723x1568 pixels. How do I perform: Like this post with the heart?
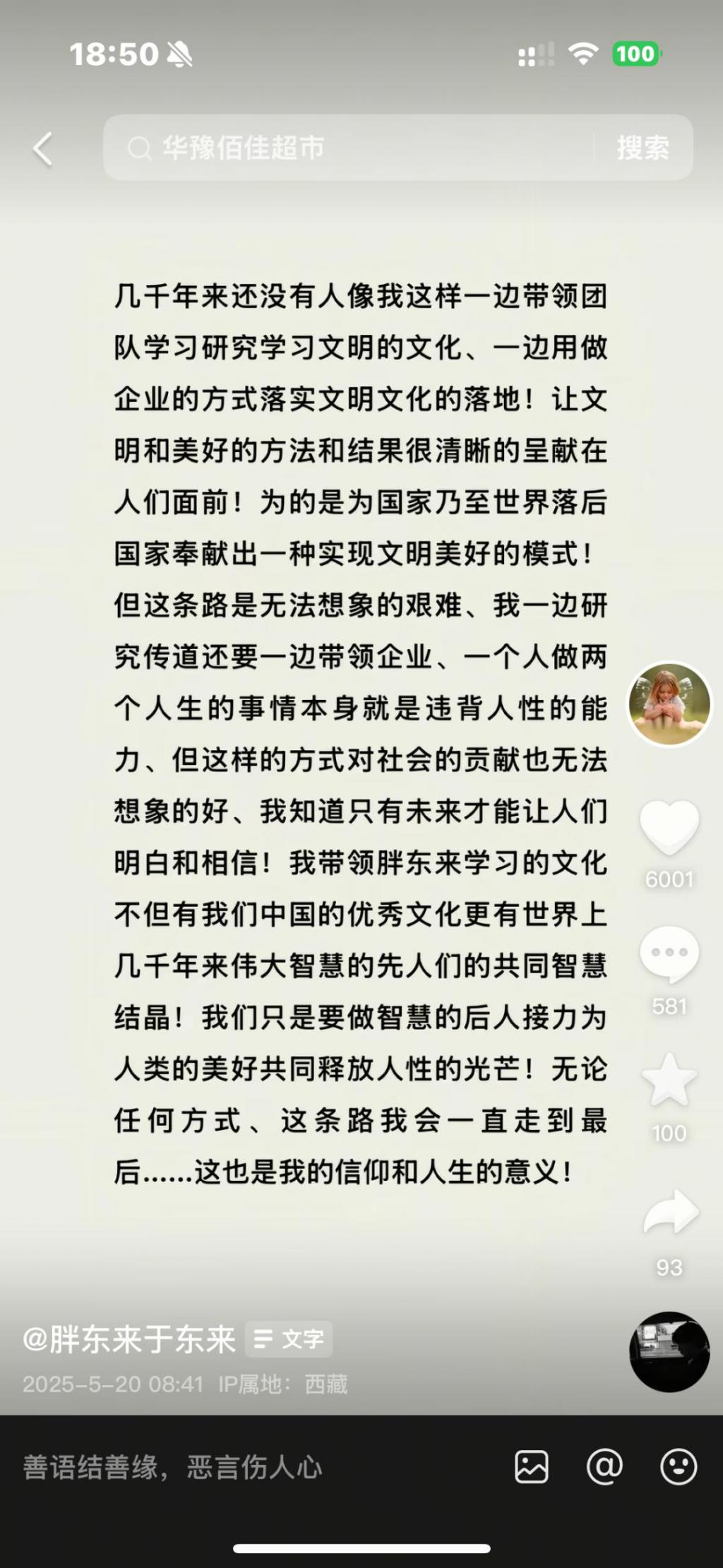(x=669, y=826)
